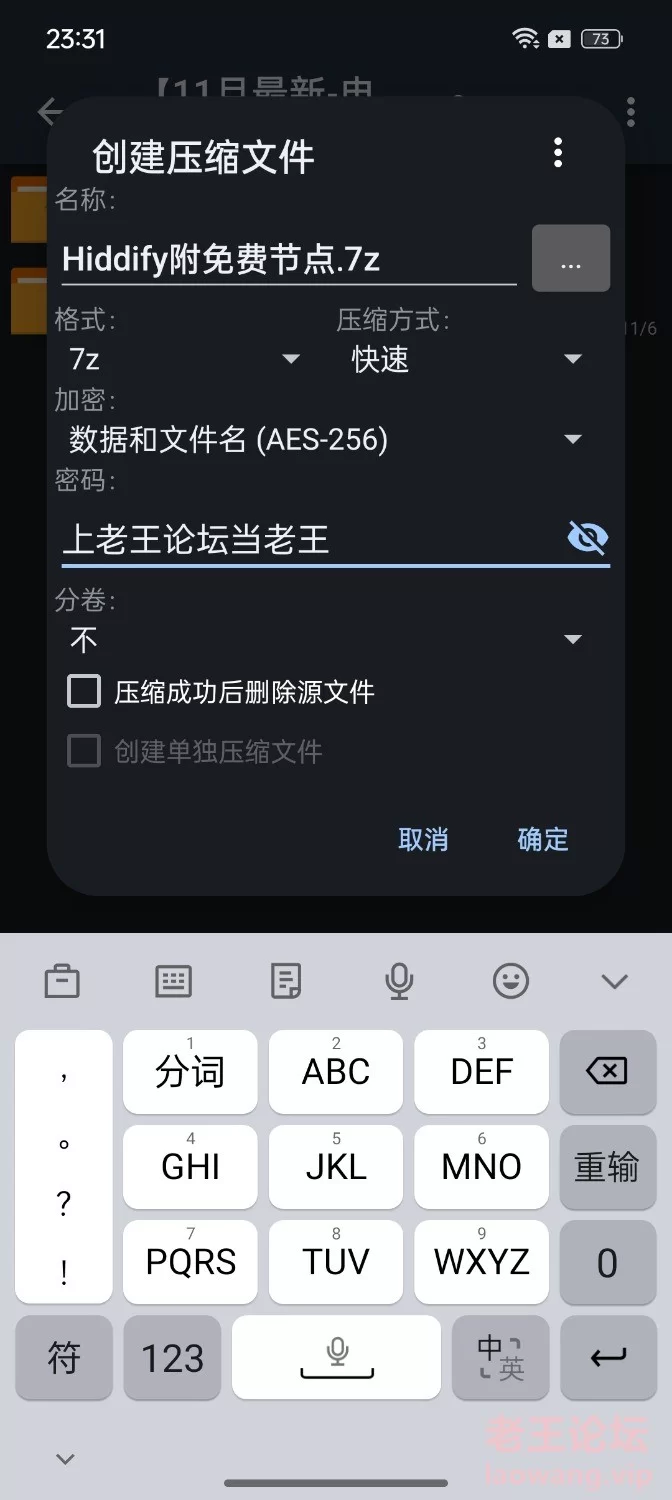Toggle password visibility eye icon
Screen dimensions: 672x1500
click(x=587, y=539)
